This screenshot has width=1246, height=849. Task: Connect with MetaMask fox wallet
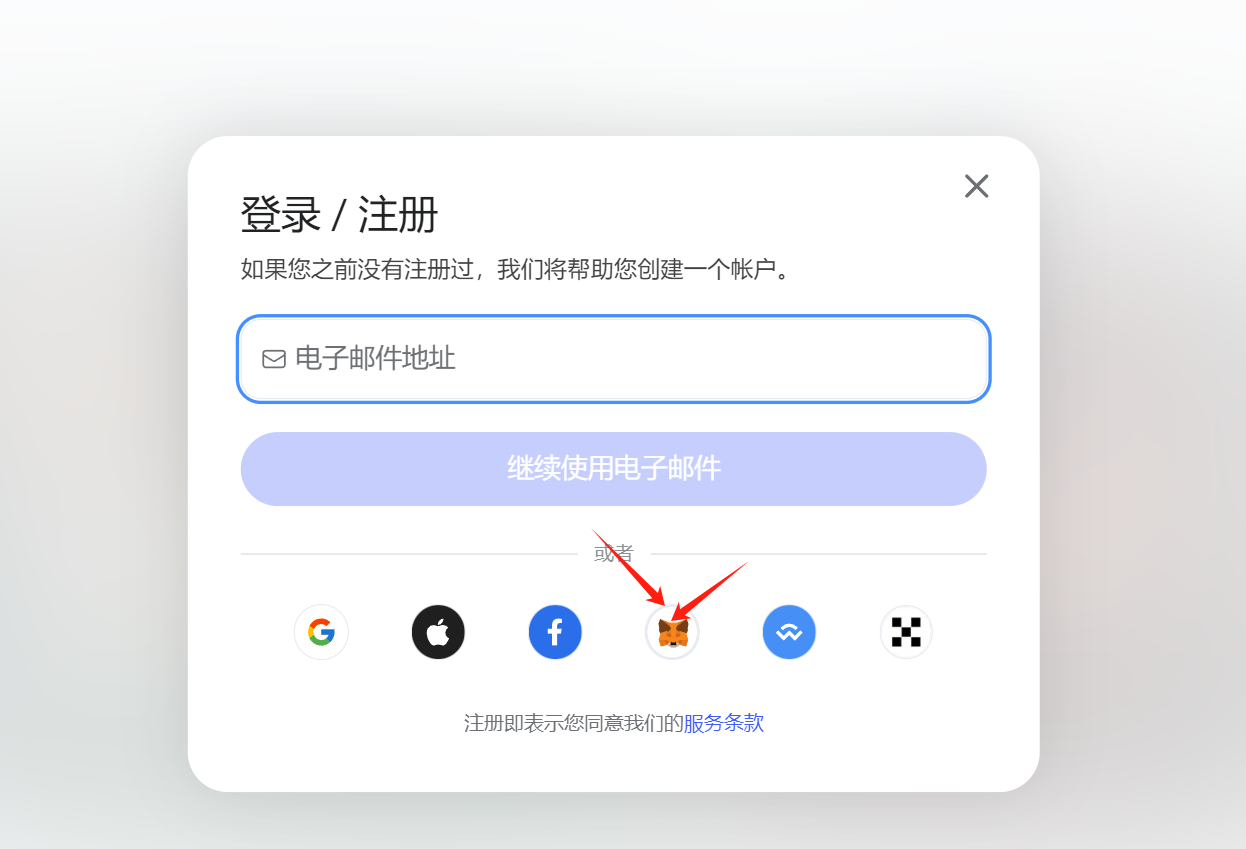tap(672, 633)
